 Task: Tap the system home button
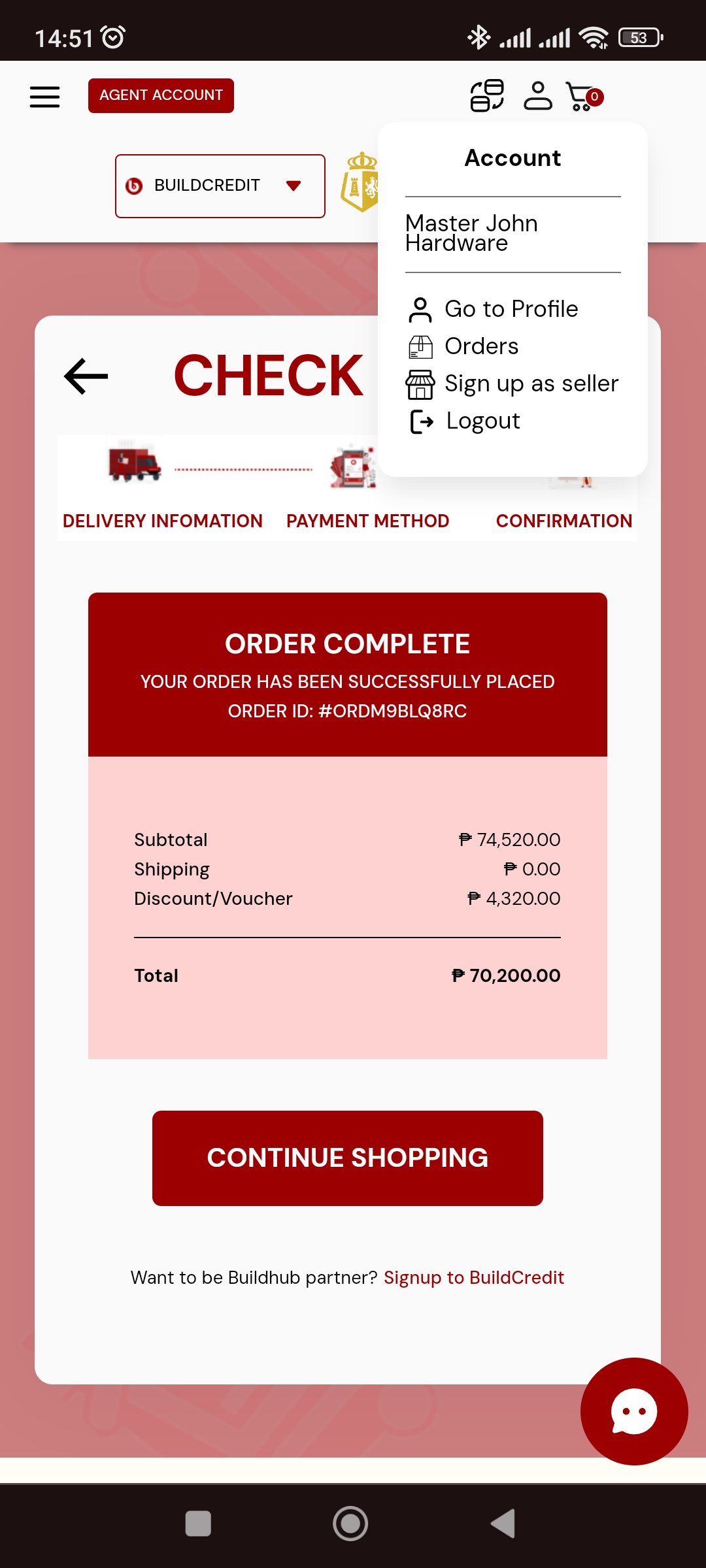click(350, 1524)
